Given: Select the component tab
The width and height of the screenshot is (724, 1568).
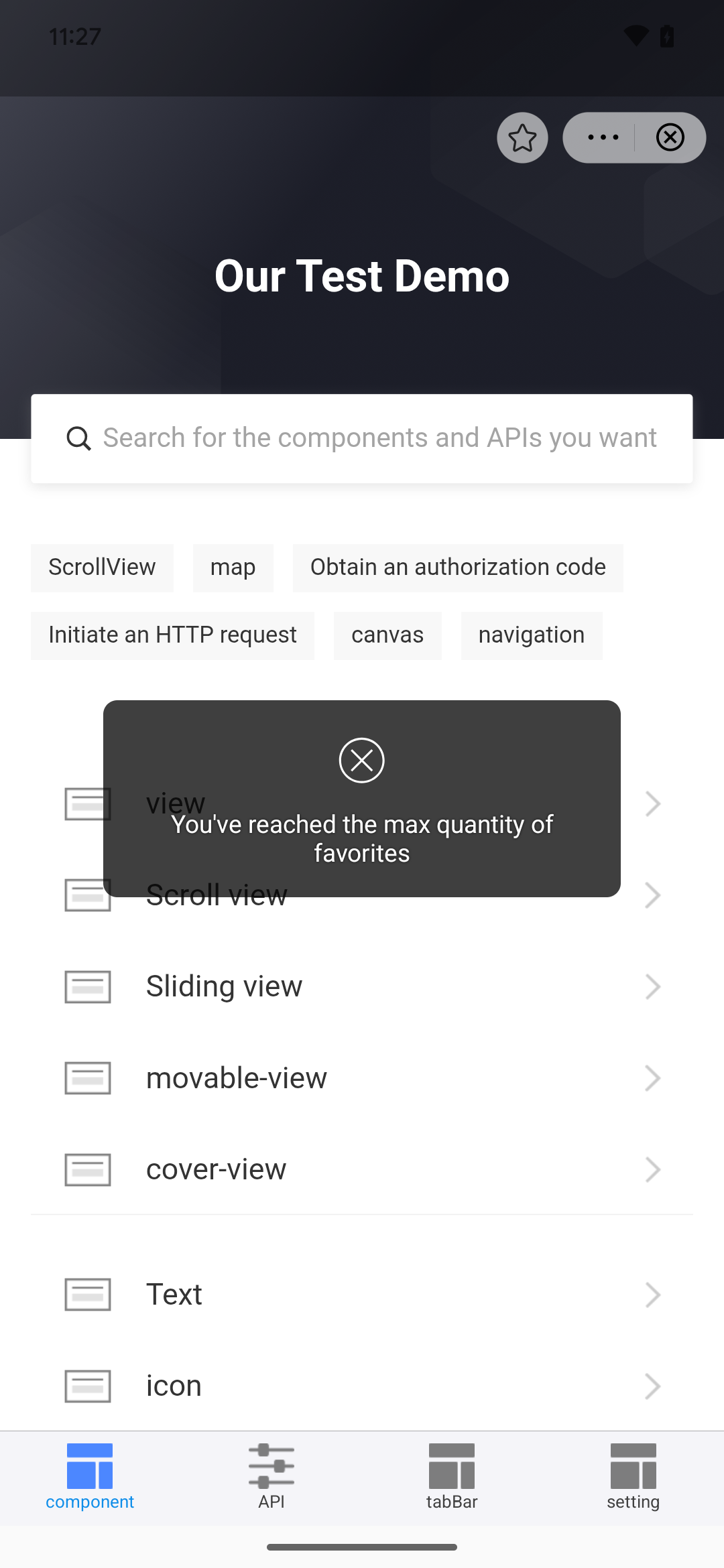Looking at the screenshot, I should 90,1477.
